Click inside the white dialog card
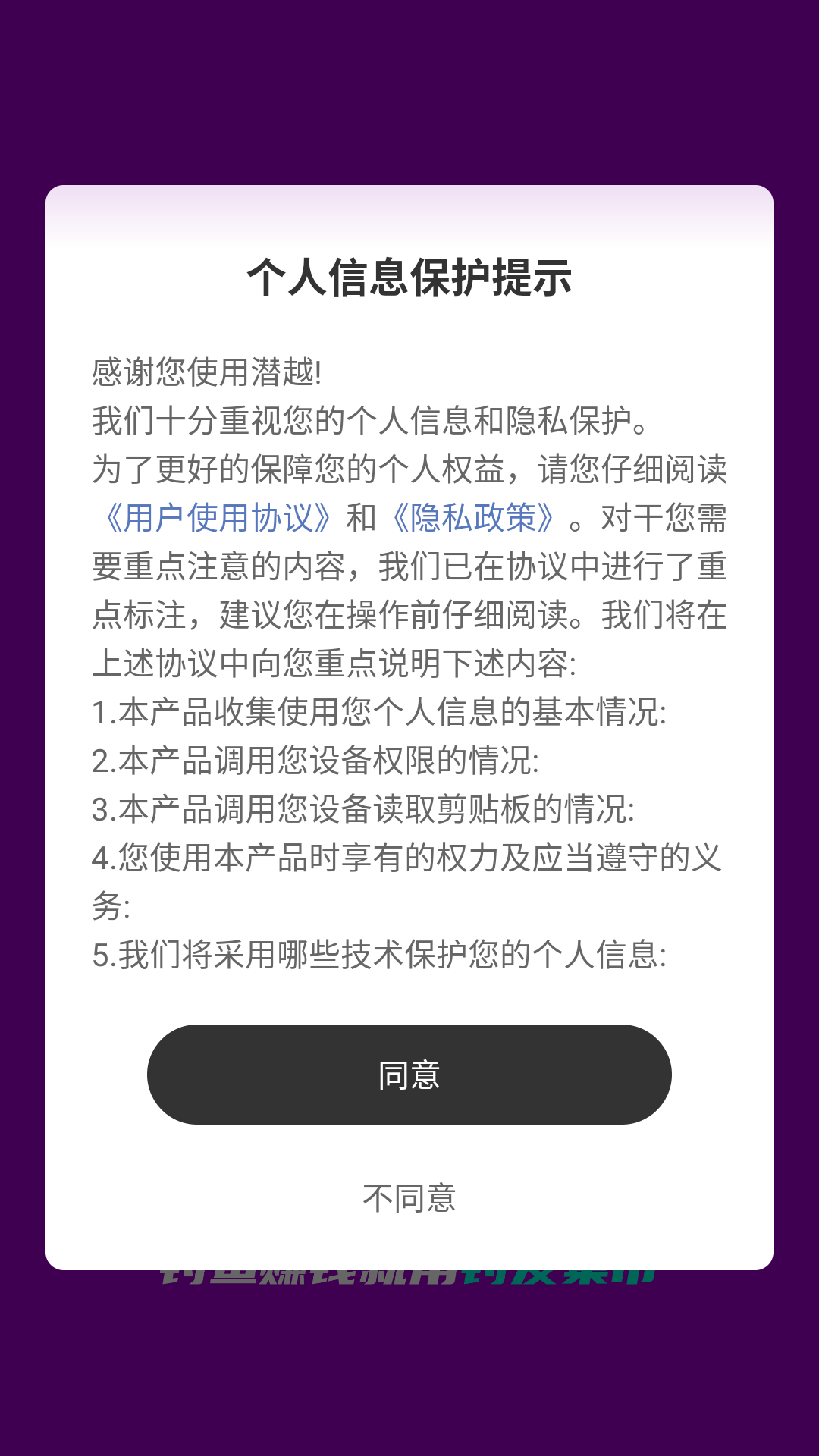Image resolution: width=819 pixels, height=1456 pixels. (409, 1001)
